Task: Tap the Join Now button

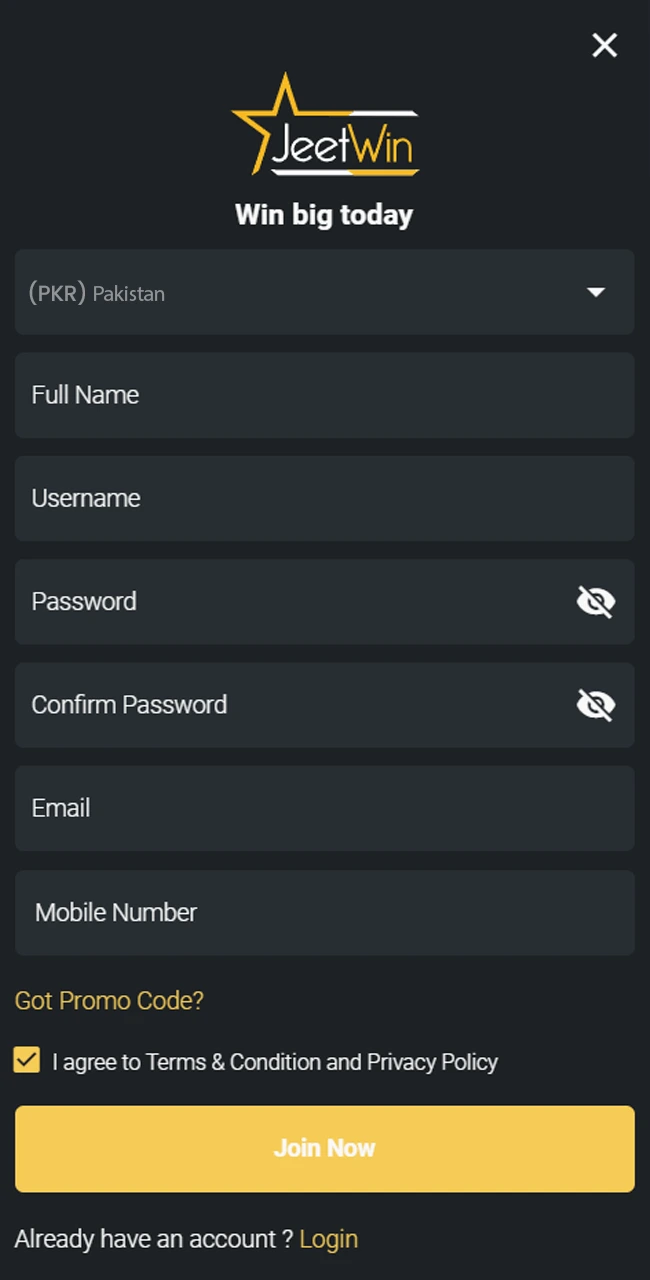Action: [x=324, y=1148]
